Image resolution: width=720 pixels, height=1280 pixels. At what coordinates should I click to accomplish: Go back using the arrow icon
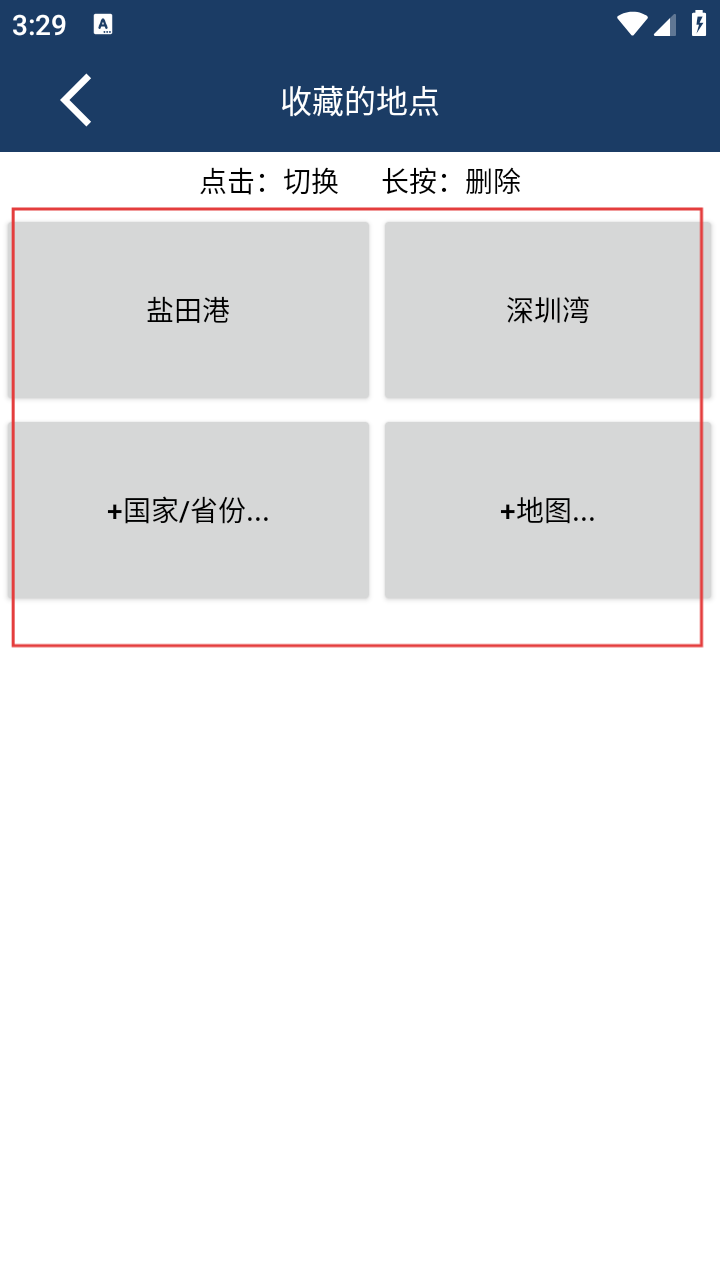pyautogui.click(x=76, y=100)
